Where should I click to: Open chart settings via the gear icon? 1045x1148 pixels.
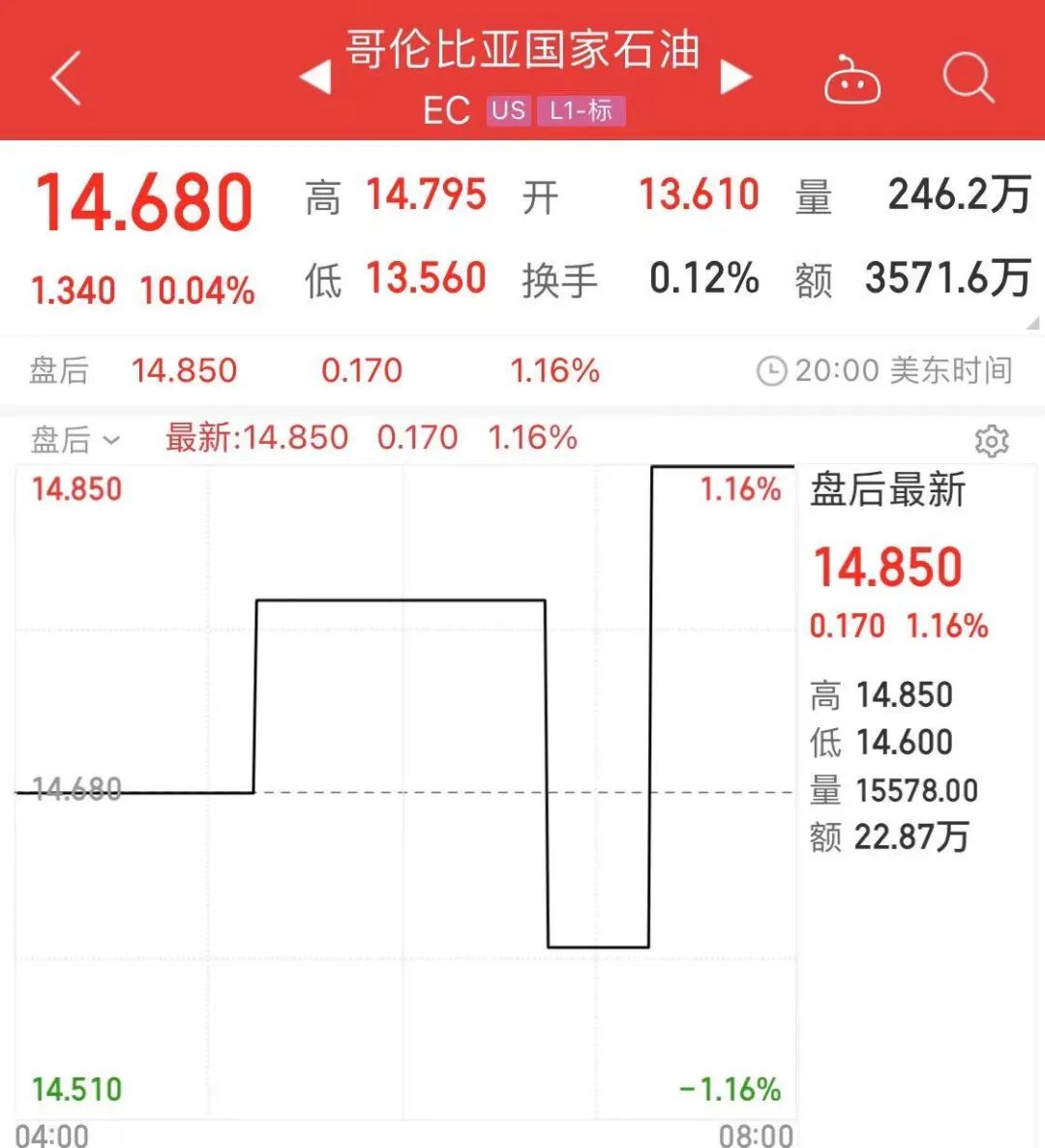[x=991, y=441]
